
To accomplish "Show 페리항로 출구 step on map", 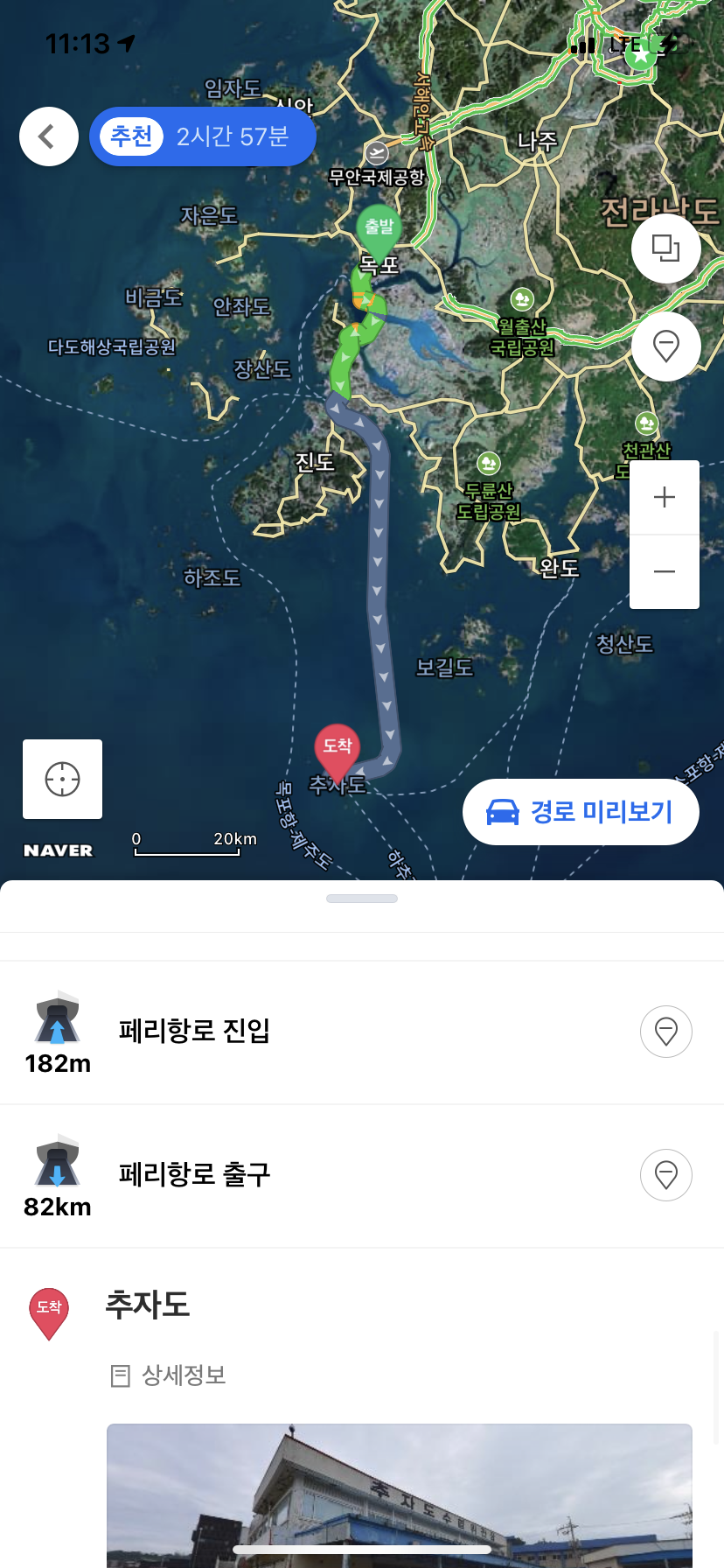I will coord(666,1175).
